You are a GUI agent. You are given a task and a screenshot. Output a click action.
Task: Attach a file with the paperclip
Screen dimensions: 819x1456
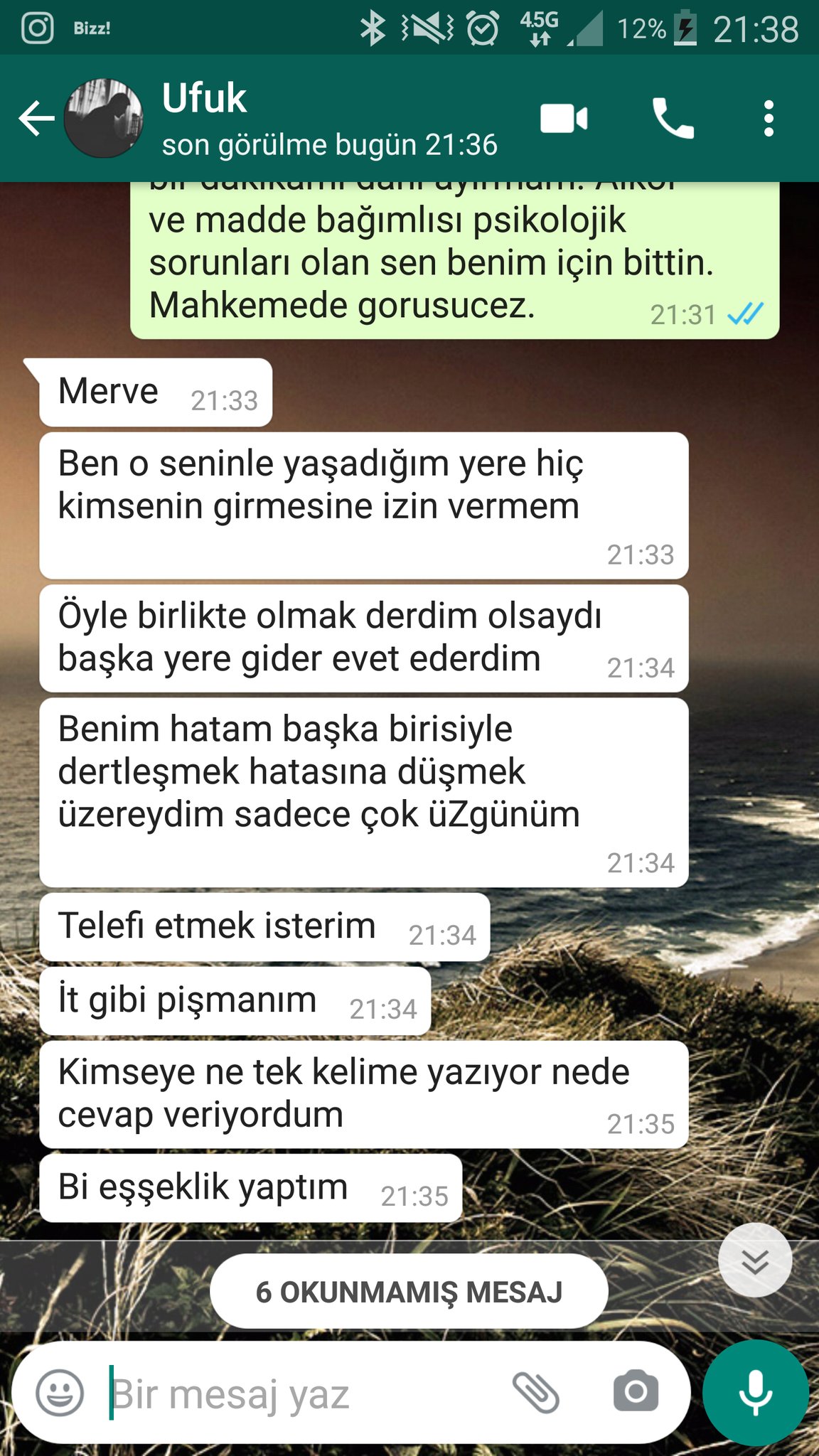(535, 1392)
